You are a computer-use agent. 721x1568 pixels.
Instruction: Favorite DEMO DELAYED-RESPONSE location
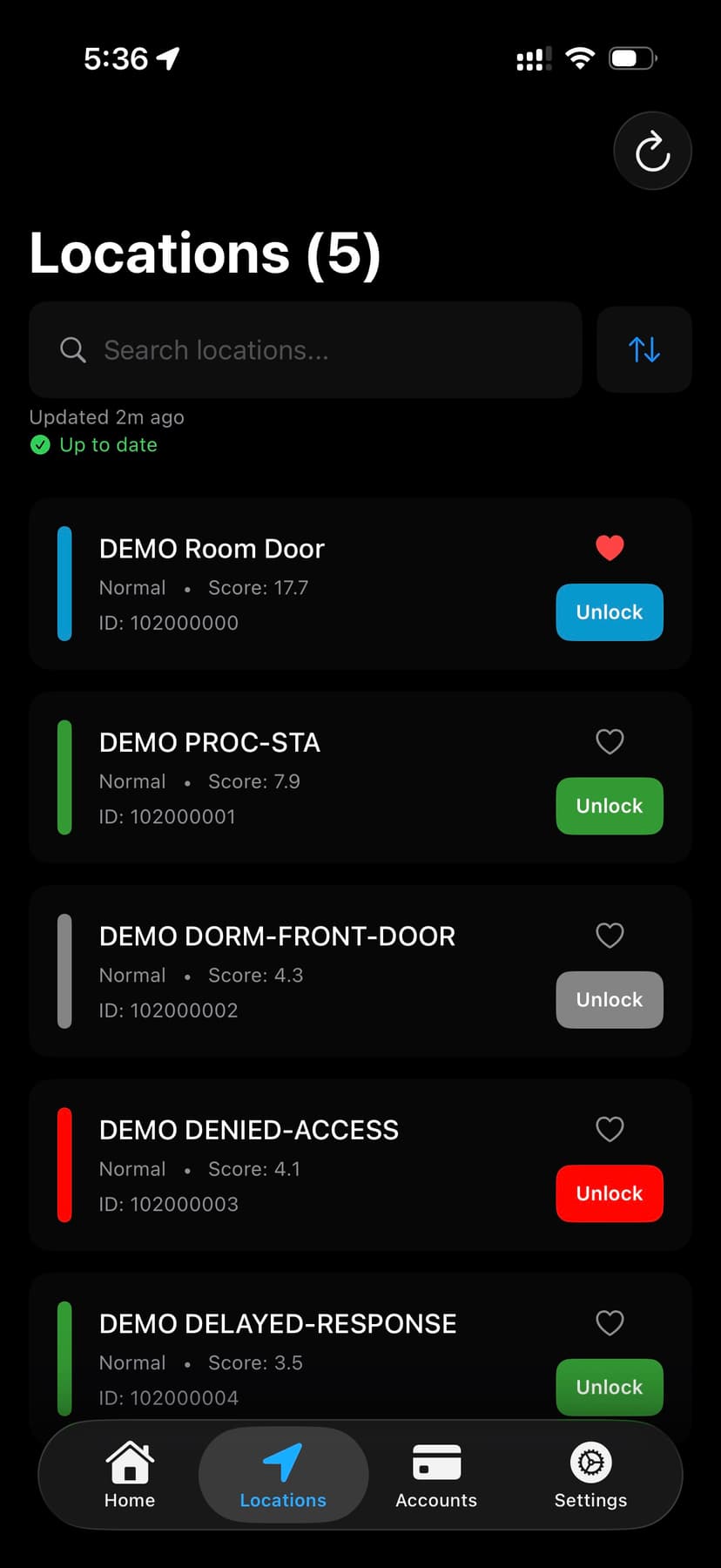610,1322
